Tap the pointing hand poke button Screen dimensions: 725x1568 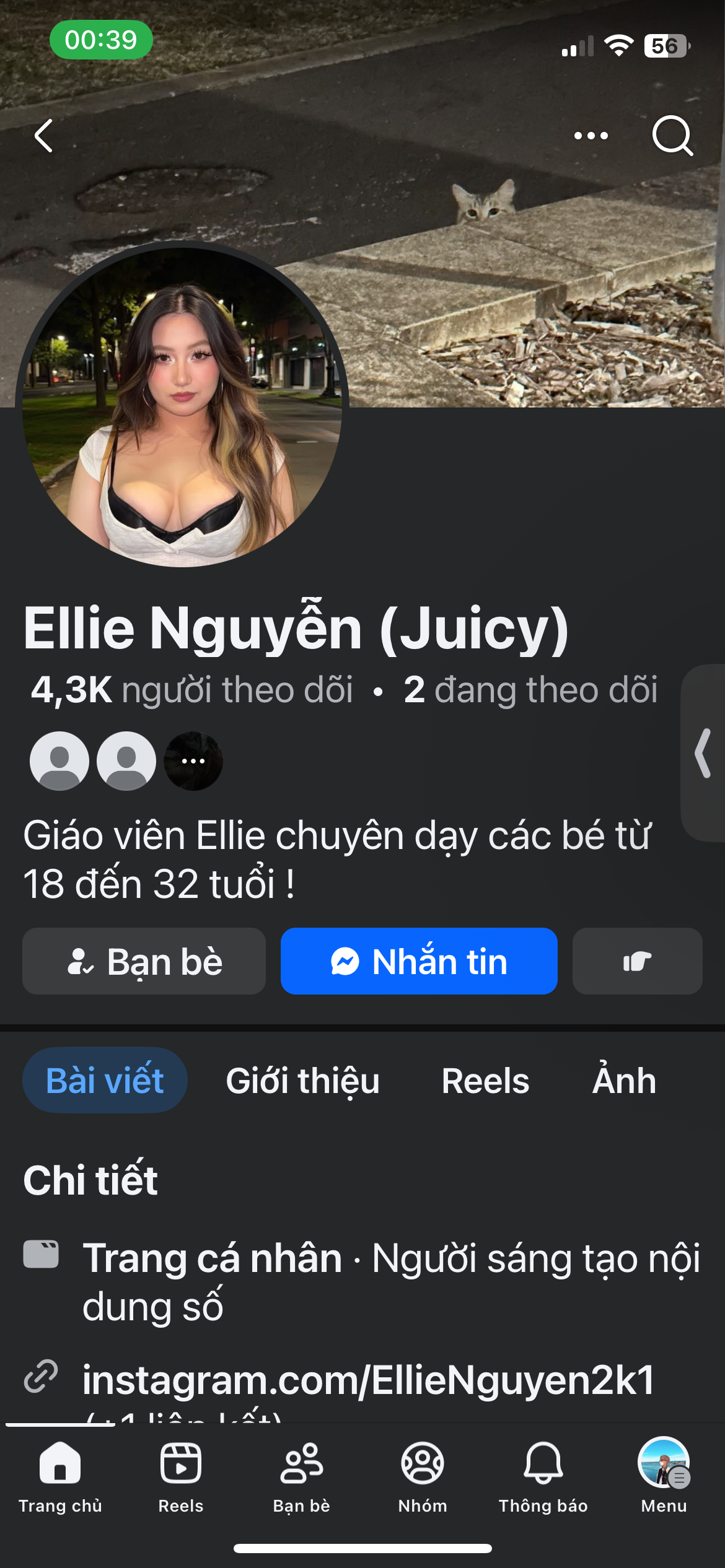pos(637,961)
